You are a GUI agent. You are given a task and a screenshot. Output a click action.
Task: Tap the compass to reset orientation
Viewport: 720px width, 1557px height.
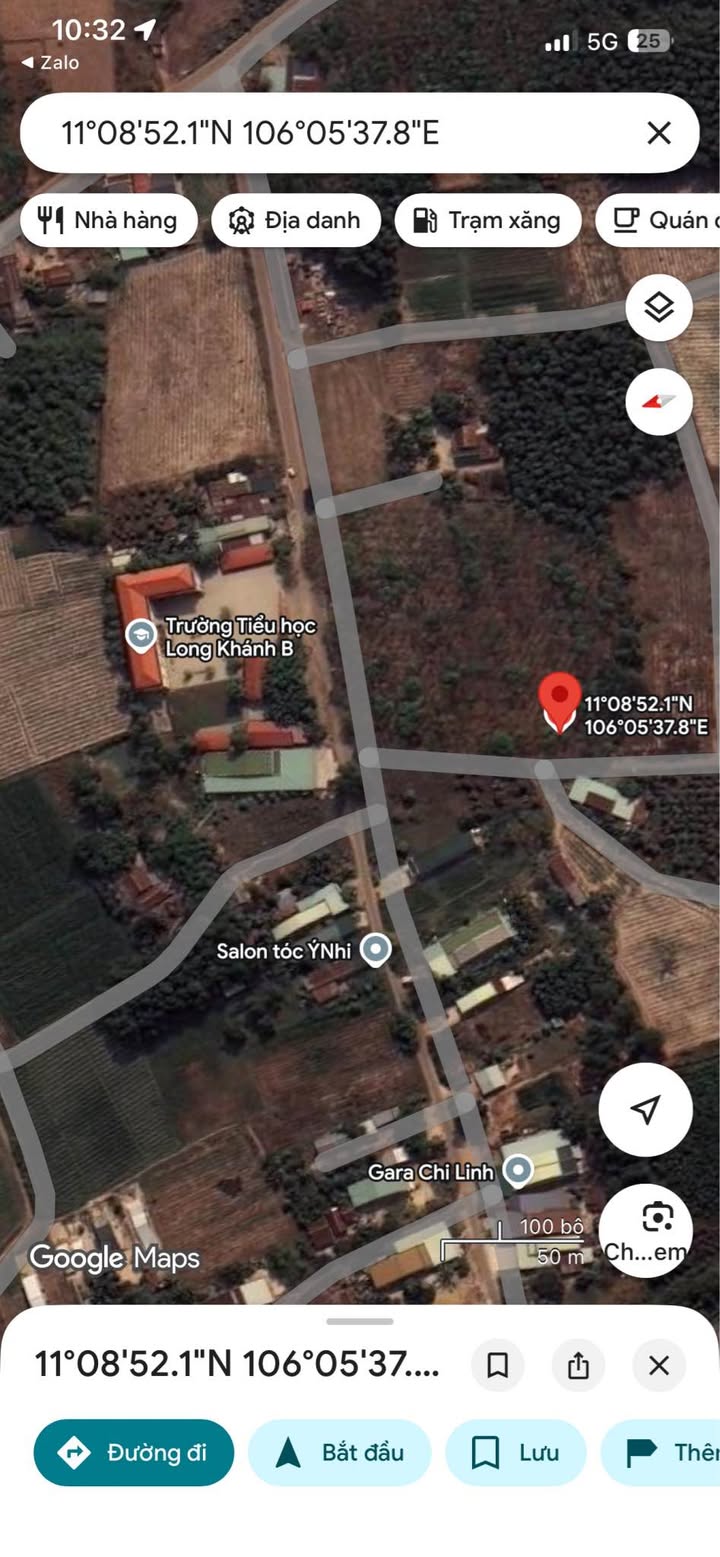pyautogui.click(x=659, y=401)
